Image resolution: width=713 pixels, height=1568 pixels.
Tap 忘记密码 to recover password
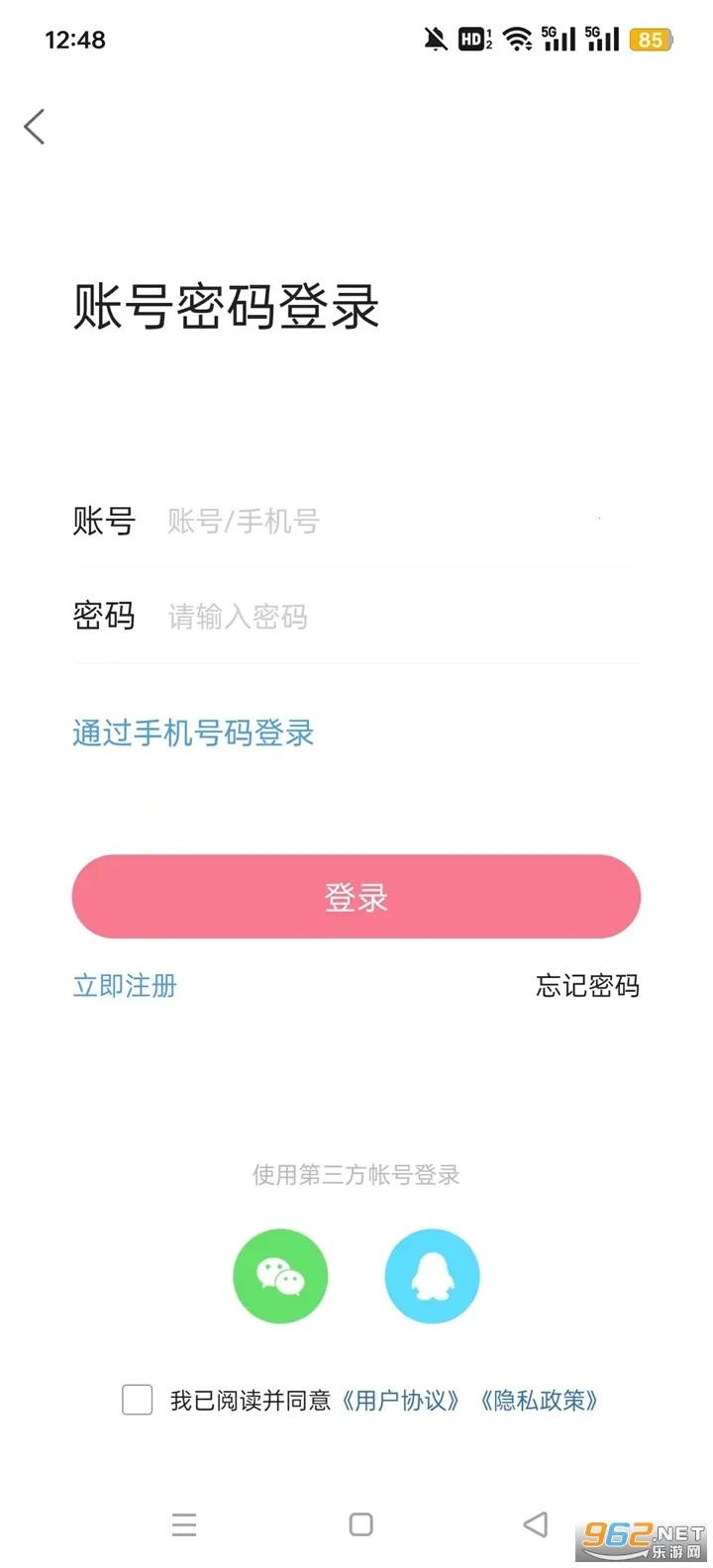coord(587,986)
